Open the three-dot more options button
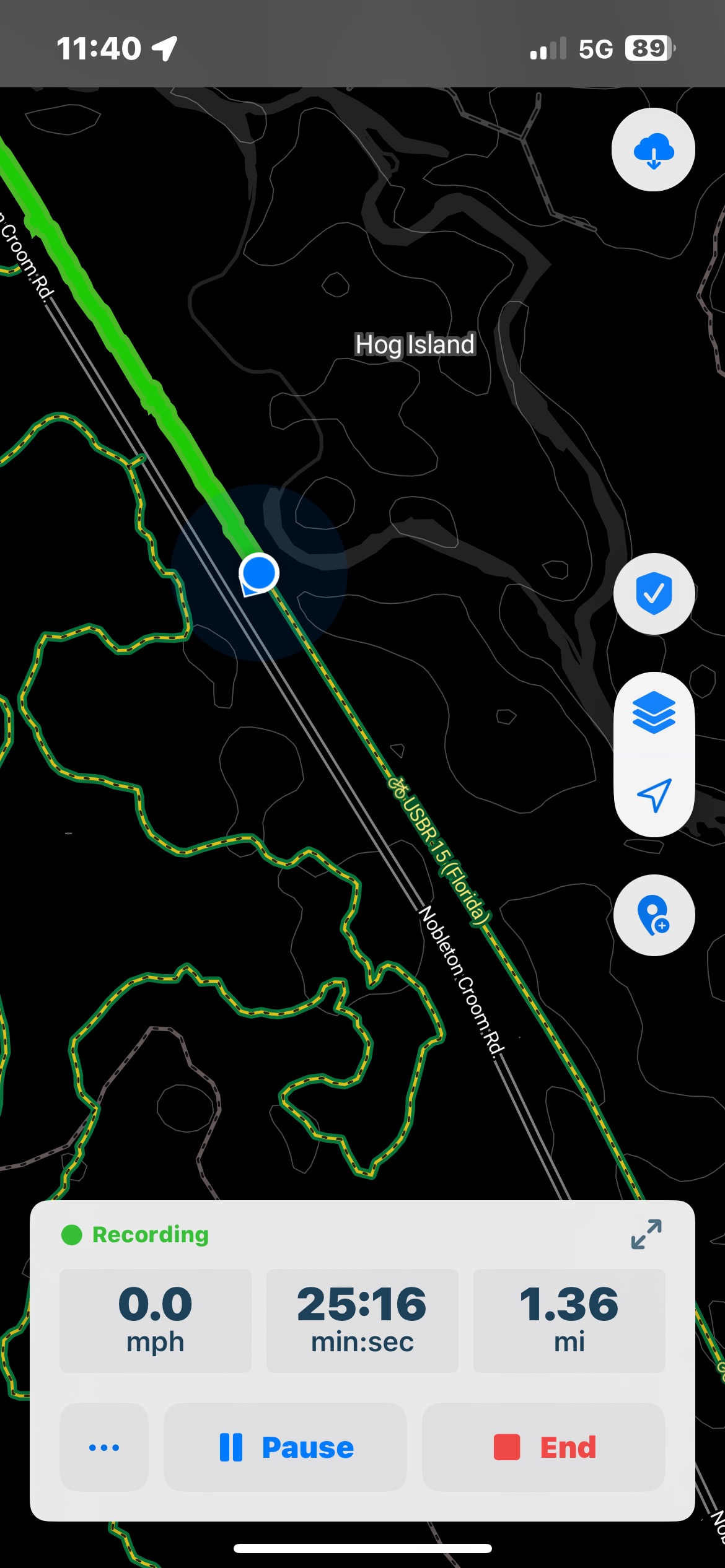This screenshot has width=725, height=1568. [x=104, y=1447]
